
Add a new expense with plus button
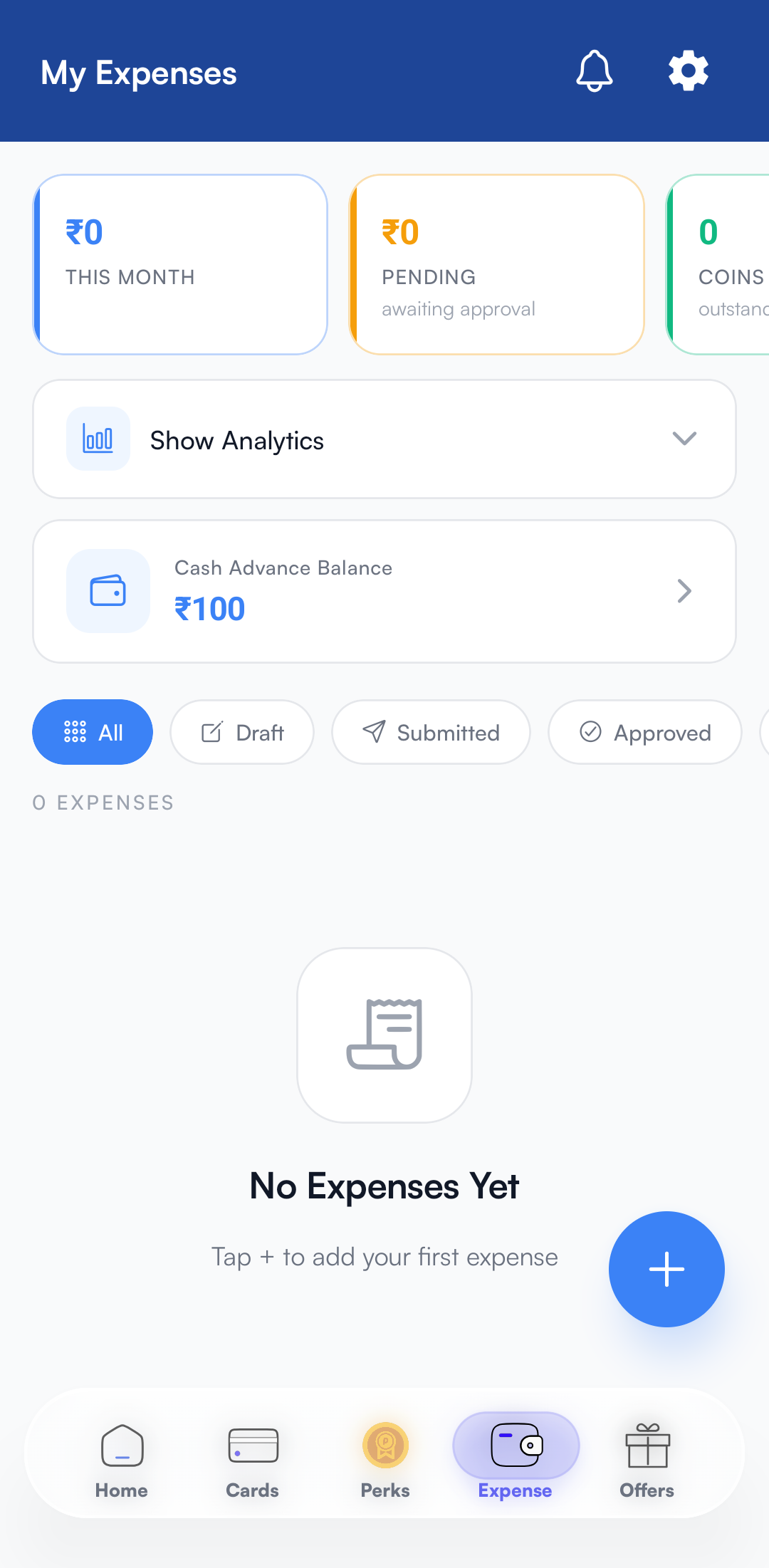pos(666,1269)
